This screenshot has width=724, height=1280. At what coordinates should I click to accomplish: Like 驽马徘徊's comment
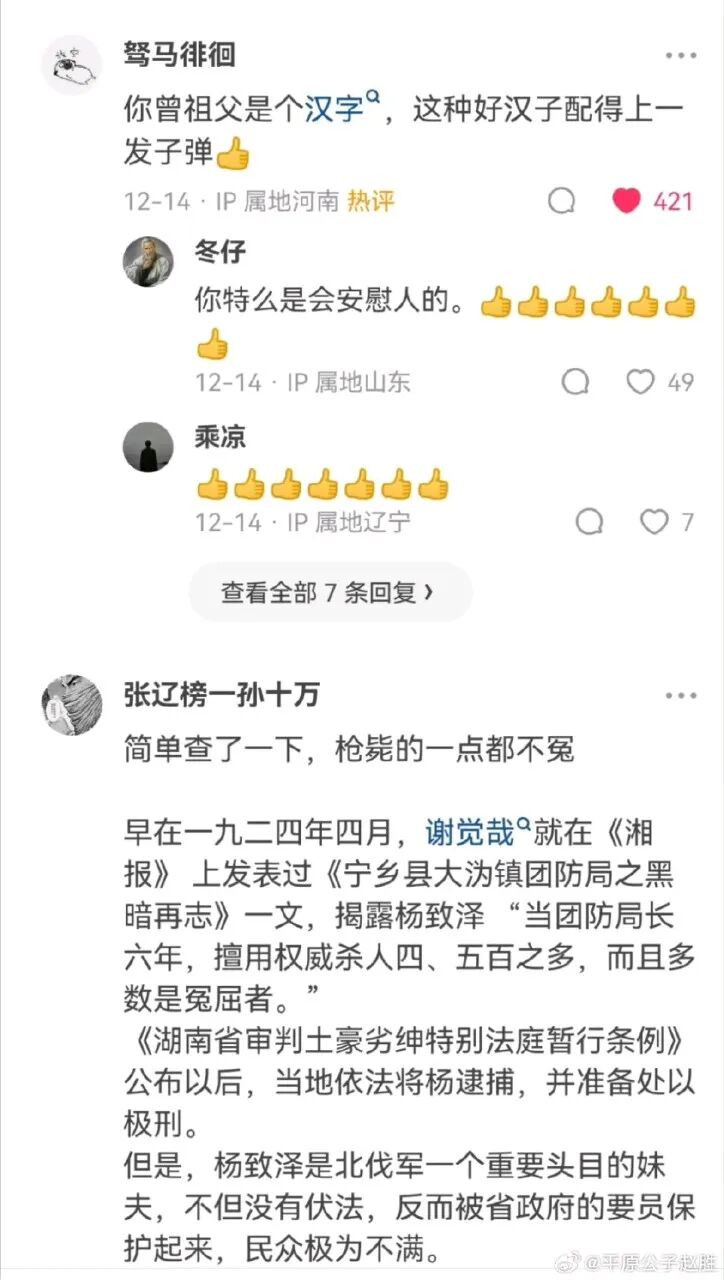pyautogui.click(x=627, y=201)
